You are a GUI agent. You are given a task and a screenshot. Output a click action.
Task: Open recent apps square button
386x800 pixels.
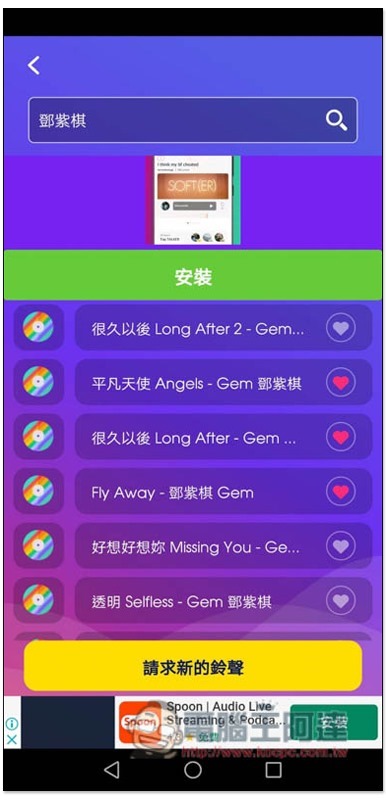click(273, 770)
